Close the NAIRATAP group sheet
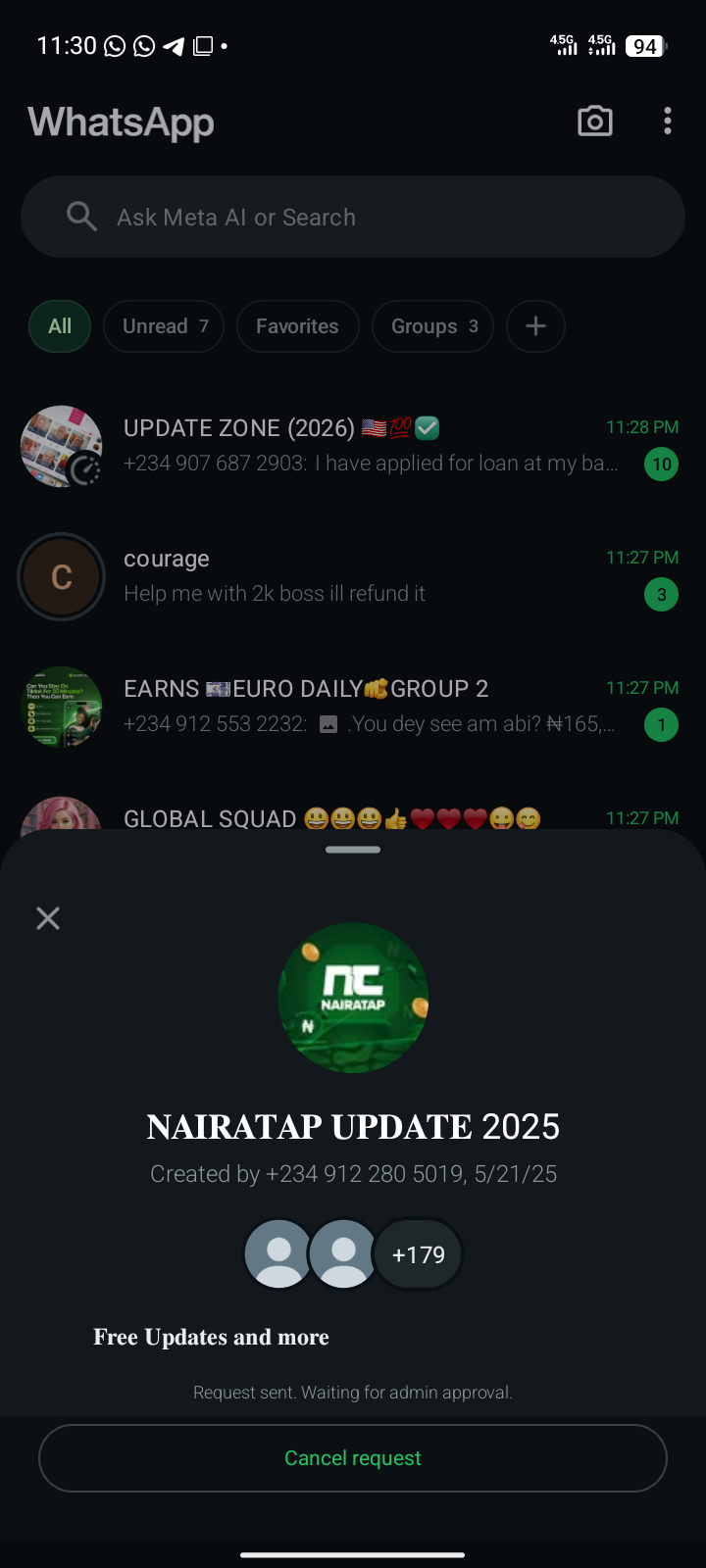 (48, 918)
